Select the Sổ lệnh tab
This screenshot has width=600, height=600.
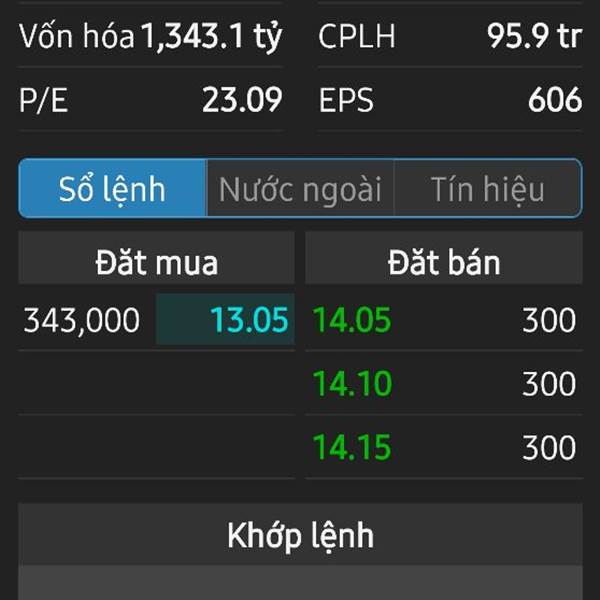[112, 189]
